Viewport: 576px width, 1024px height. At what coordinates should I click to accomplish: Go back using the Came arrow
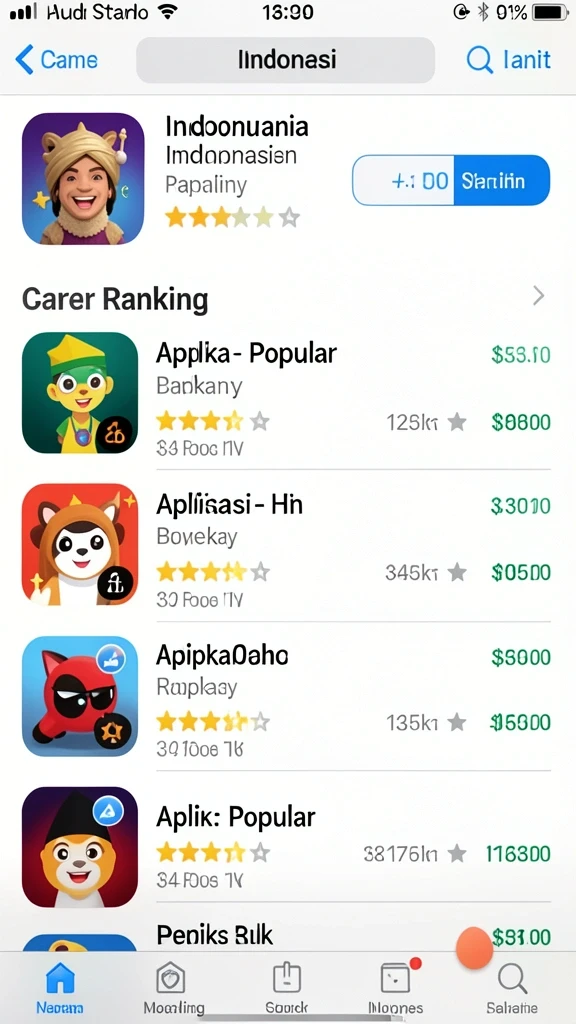pyautogui.click(x=56, y=60)
